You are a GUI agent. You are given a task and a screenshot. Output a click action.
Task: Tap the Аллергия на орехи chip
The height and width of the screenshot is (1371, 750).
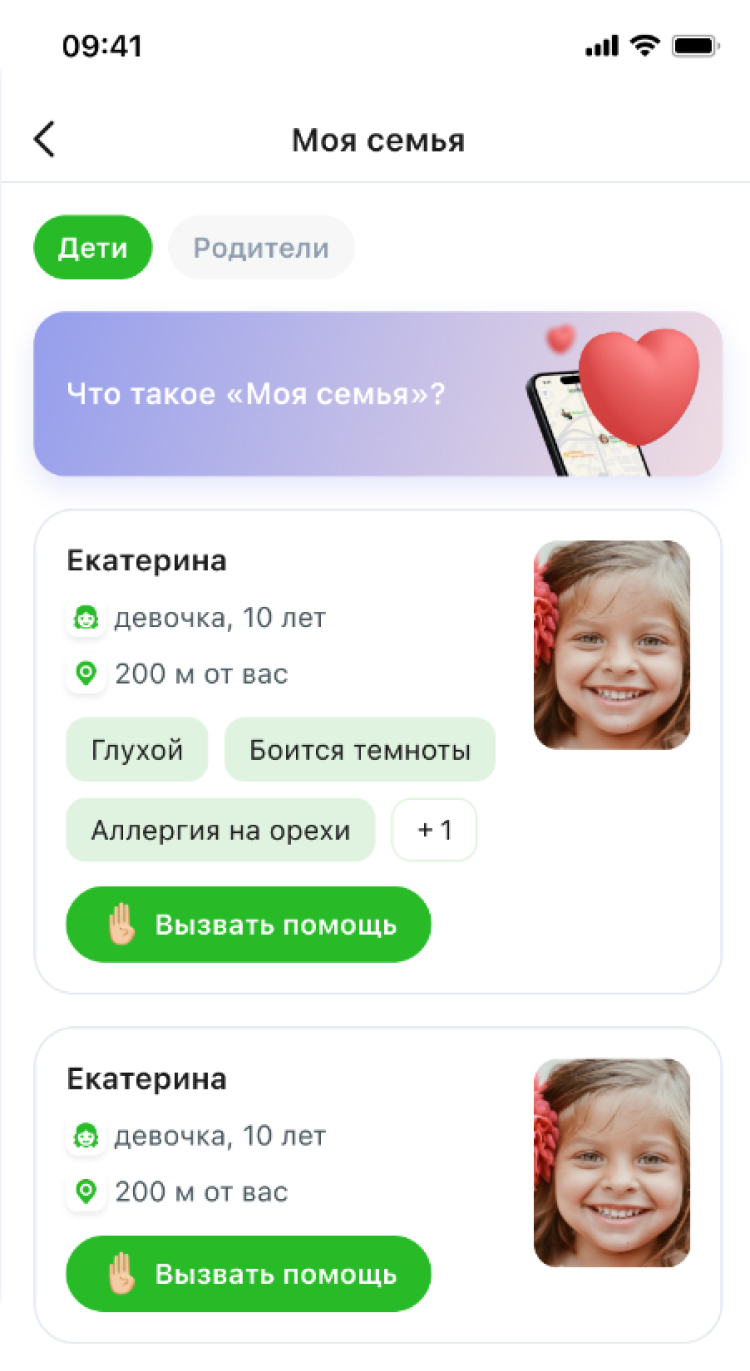(220, 830)
